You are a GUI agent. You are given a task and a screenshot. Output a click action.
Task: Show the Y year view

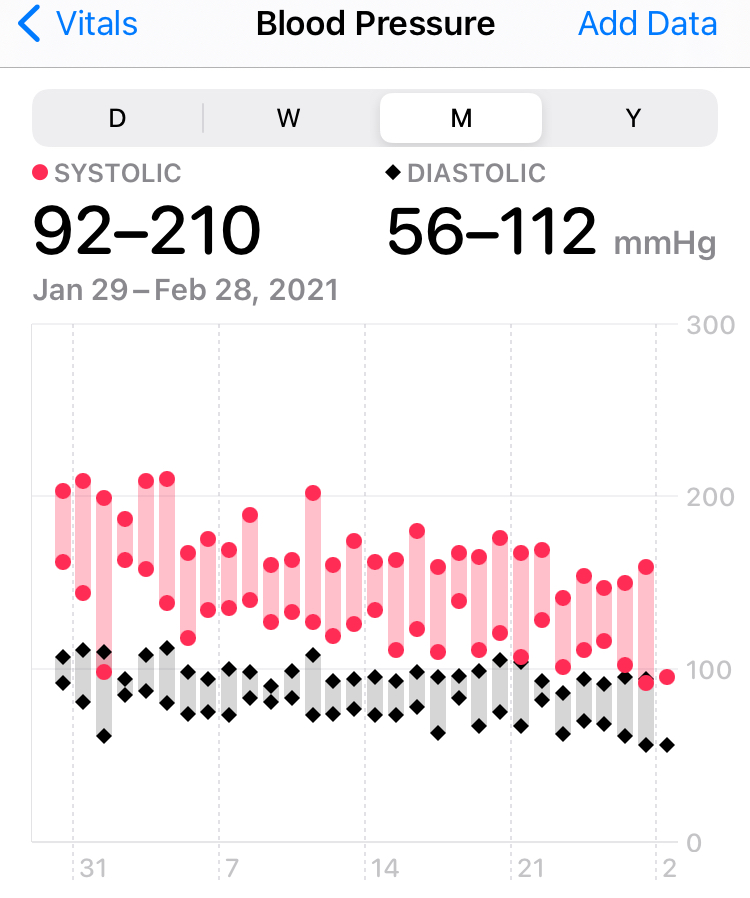click(x=633, y=118)
